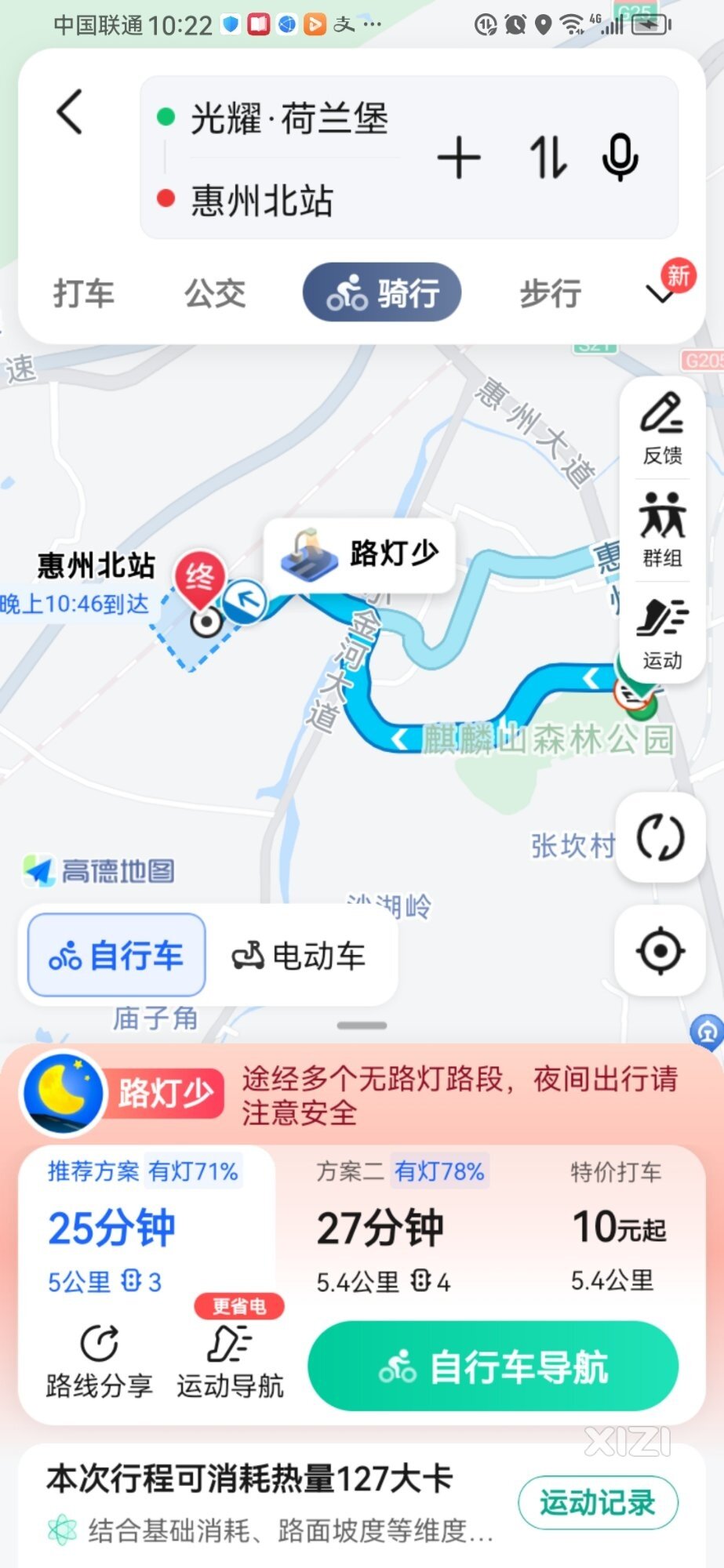Switch to the 打车 tab
The image size is (724, 1568).
pos(83,294)
